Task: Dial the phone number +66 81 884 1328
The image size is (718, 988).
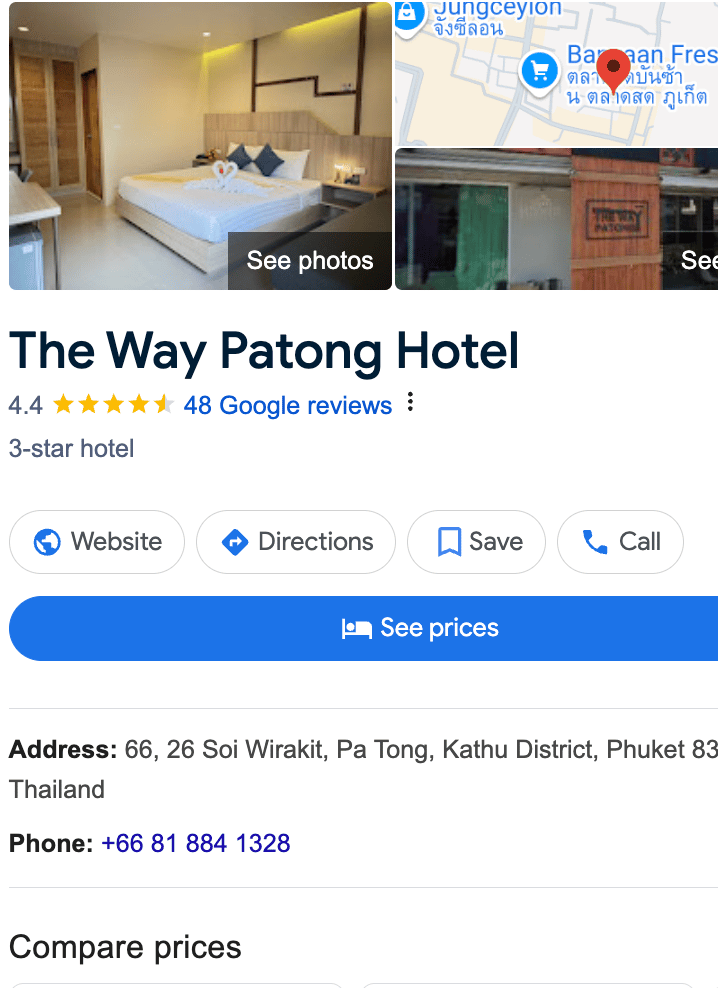Action: tap(195, 843)
